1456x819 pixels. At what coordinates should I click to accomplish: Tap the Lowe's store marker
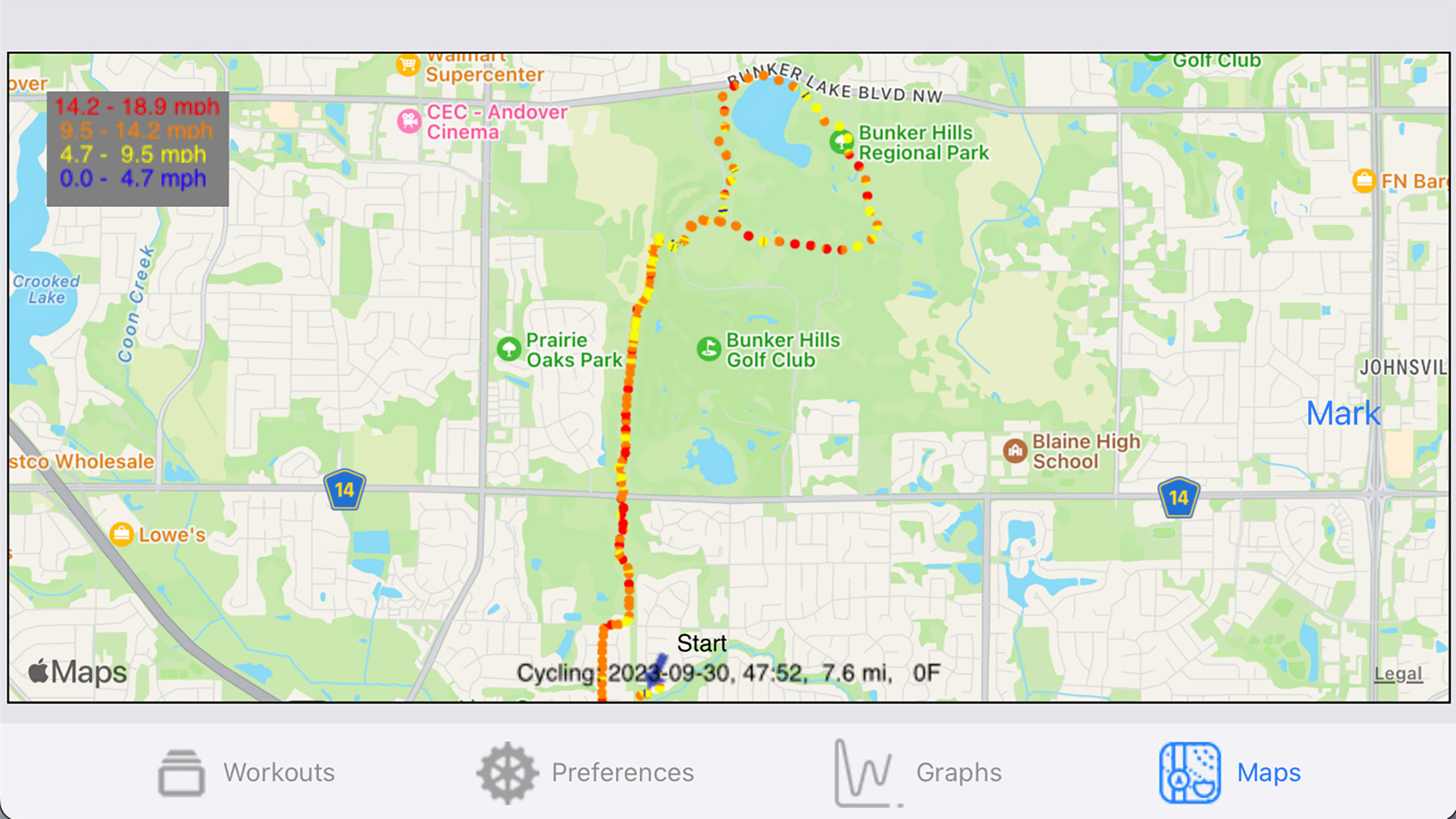pos(121,534)
